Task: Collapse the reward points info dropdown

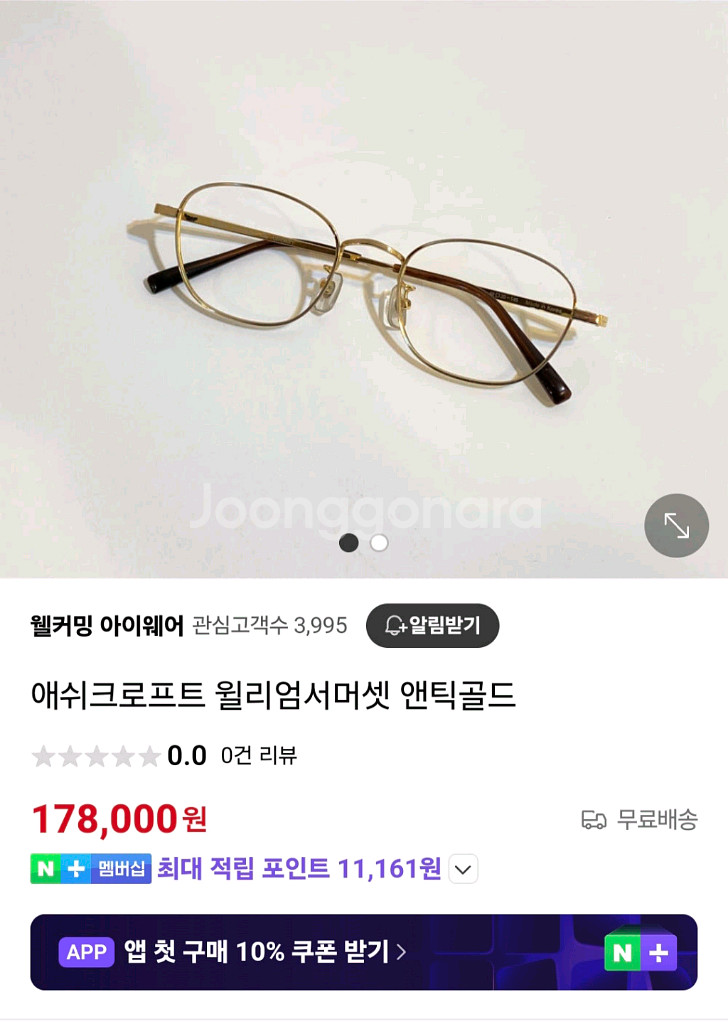Action: tap(461, 870)
